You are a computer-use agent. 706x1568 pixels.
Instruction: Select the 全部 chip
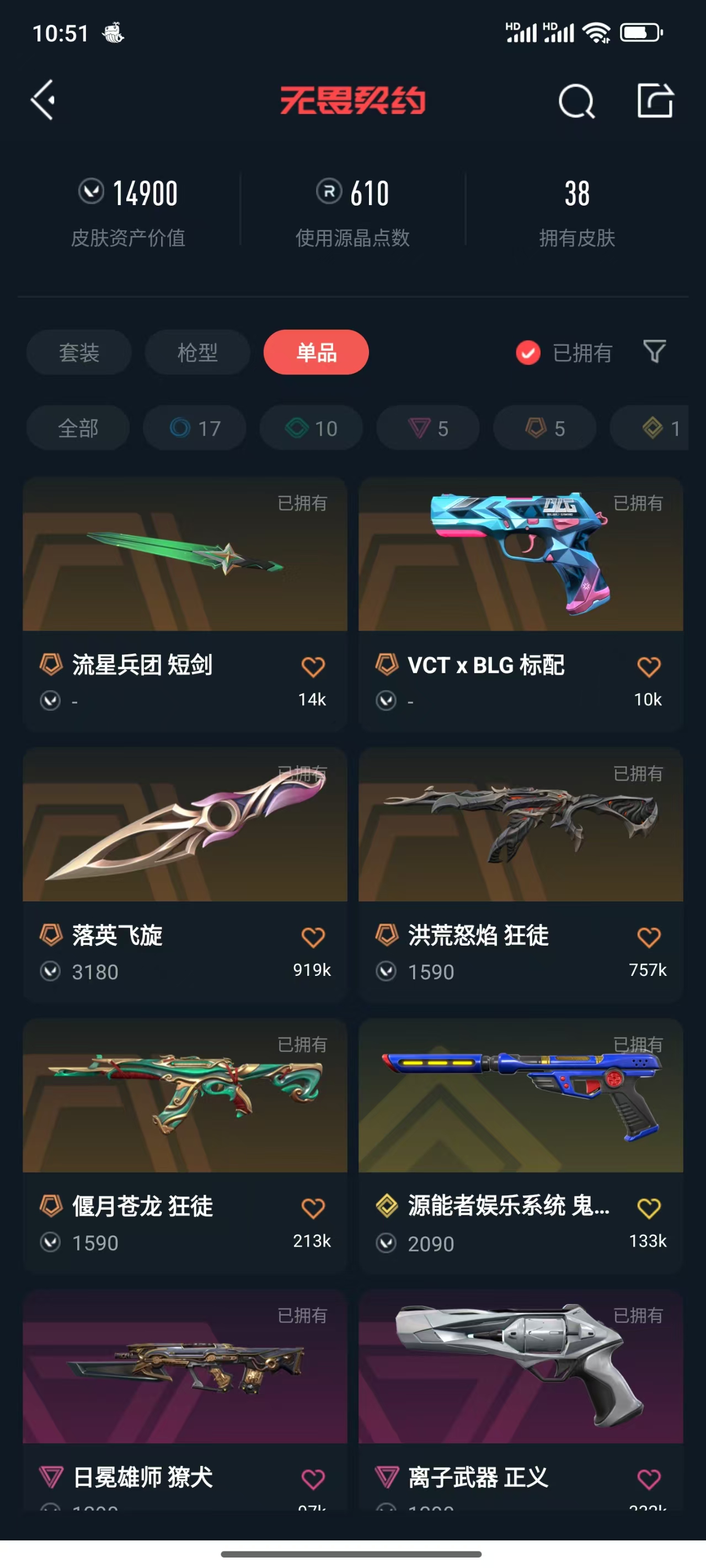tap(78, 428)
